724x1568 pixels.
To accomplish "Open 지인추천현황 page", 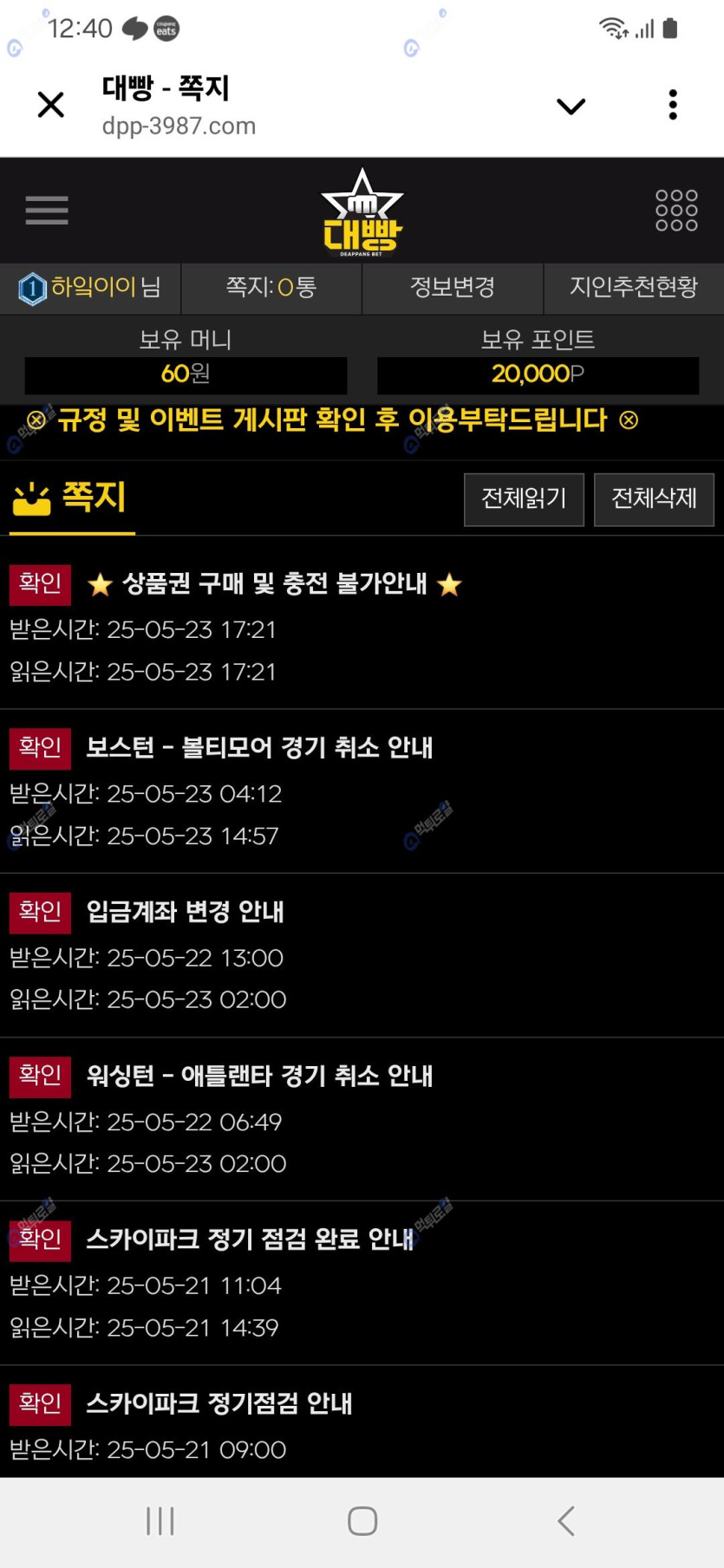I will pos(633,288).
